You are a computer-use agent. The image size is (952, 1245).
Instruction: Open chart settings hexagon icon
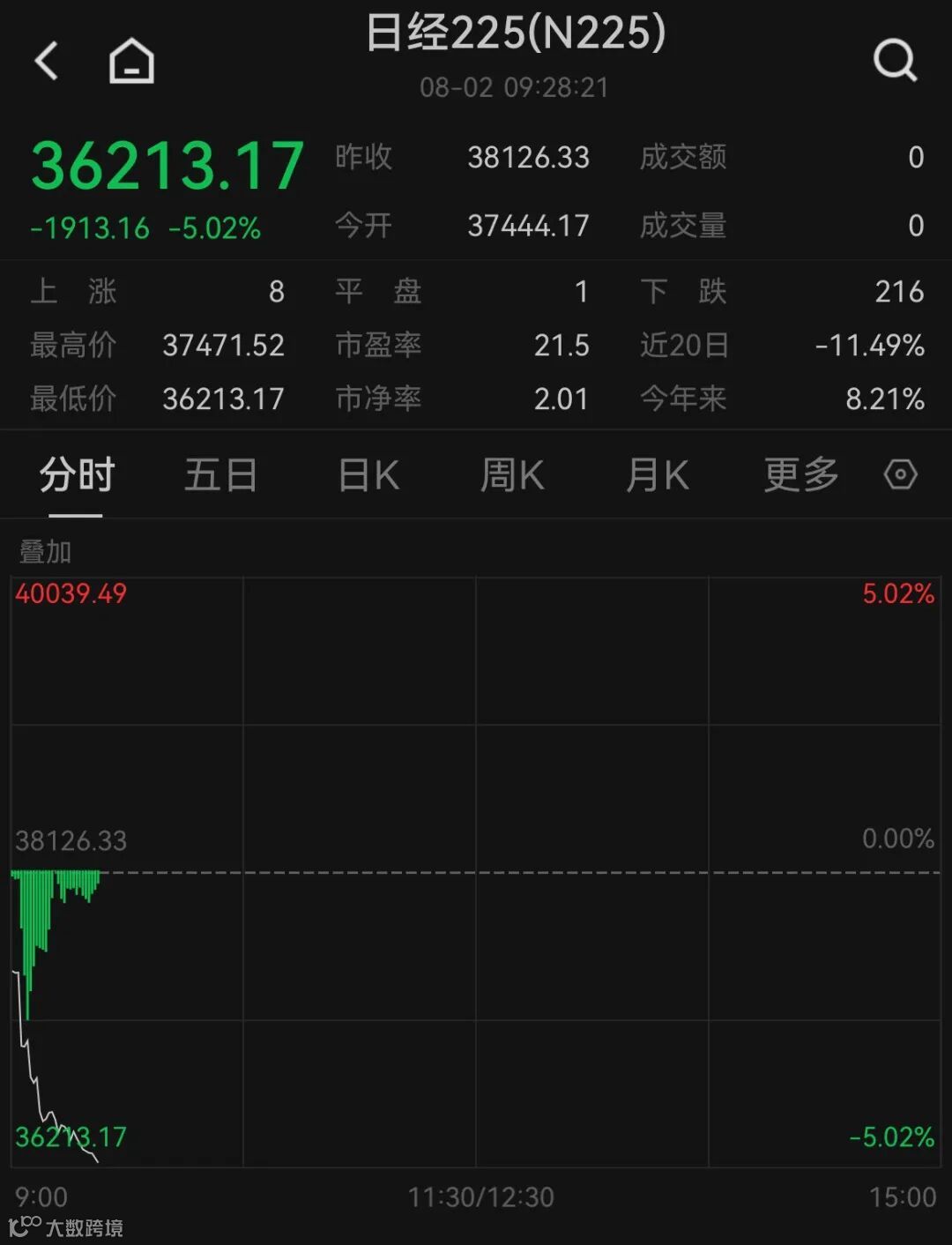point(900,475)
